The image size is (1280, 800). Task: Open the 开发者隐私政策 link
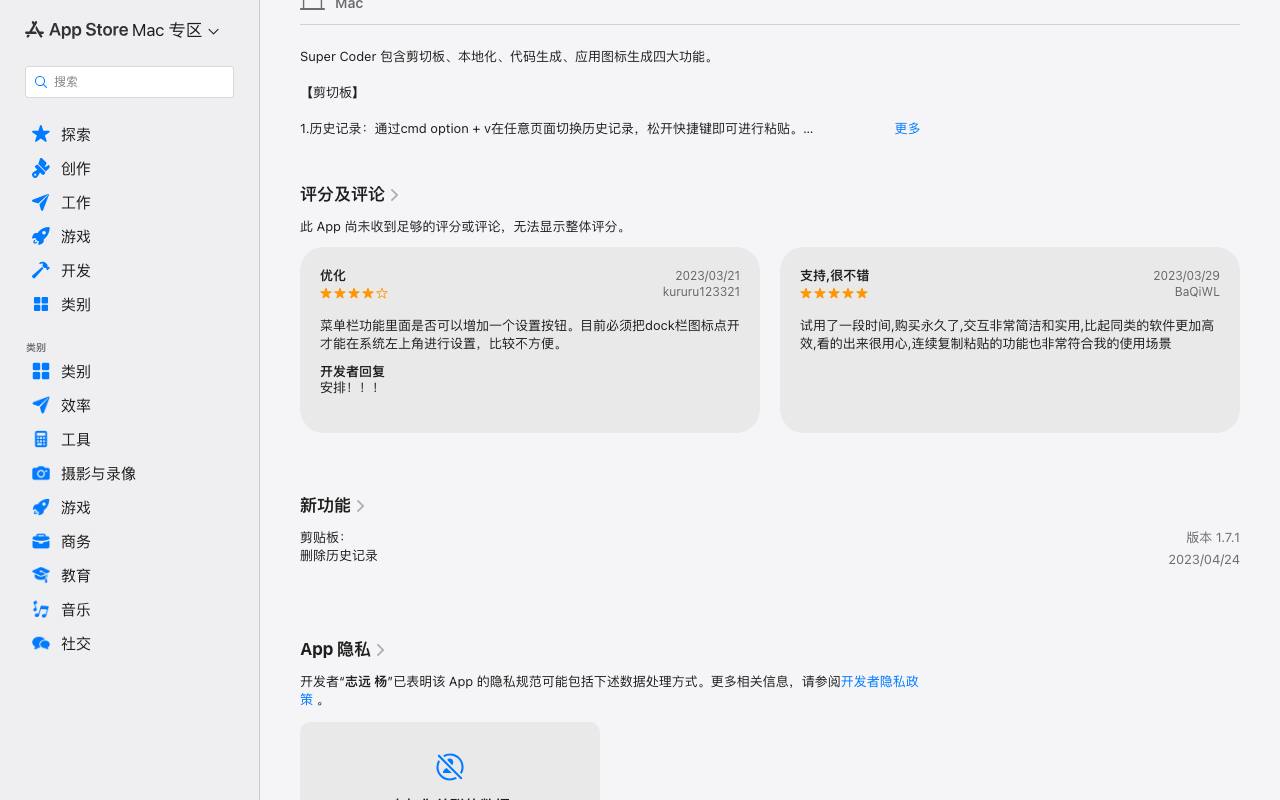click(610, 690)
